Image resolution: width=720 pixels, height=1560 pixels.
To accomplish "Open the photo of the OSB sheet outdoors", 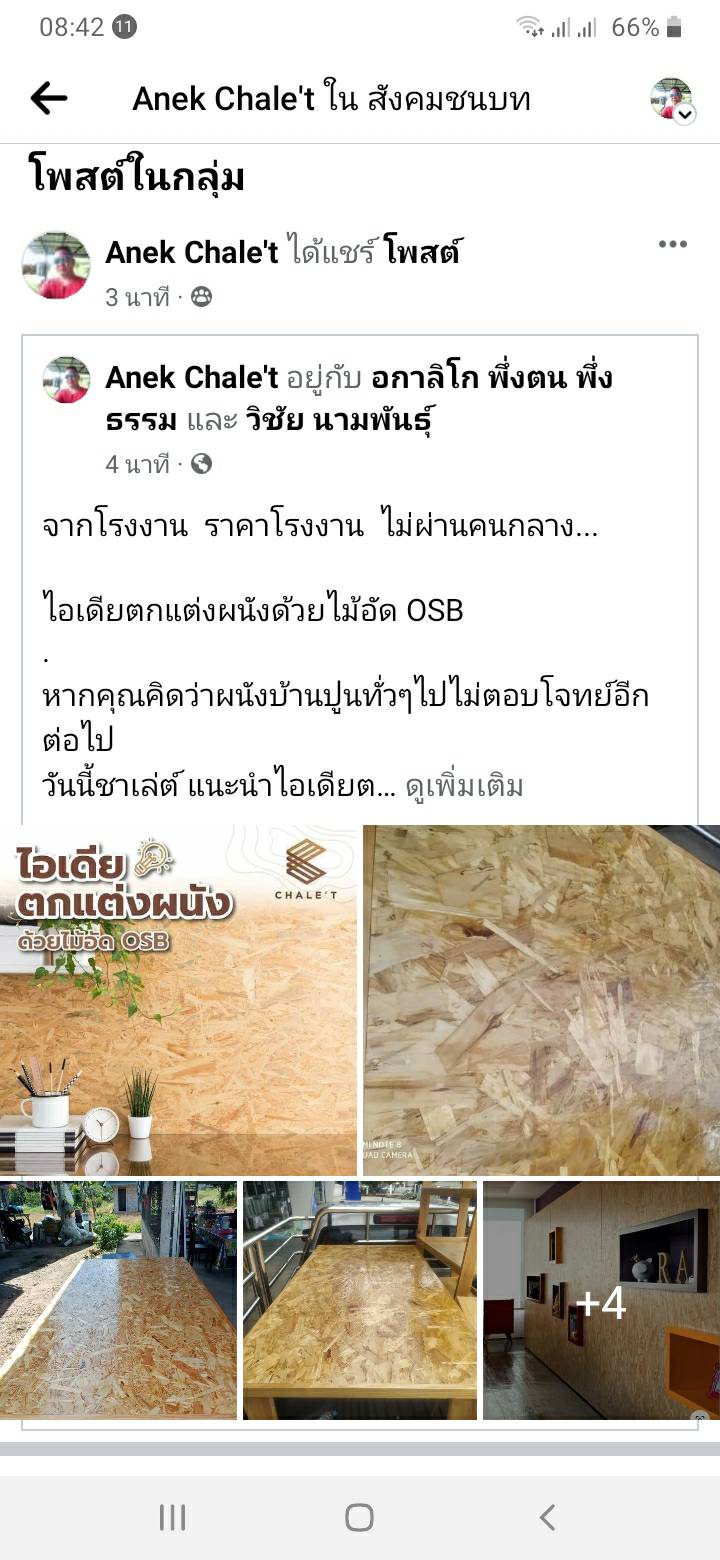I will pyautogui.click(x=118, y=1300).
